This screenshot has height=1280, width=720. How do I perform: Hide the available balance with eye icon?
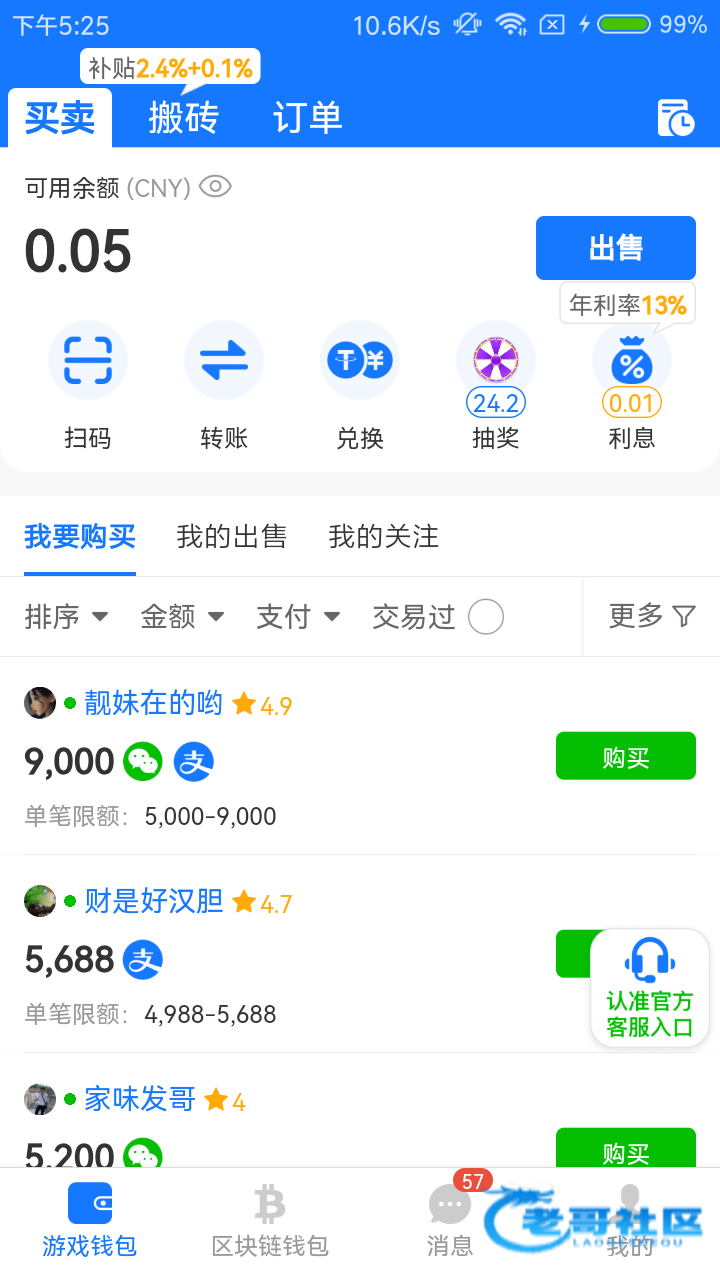tap(215, 187)
